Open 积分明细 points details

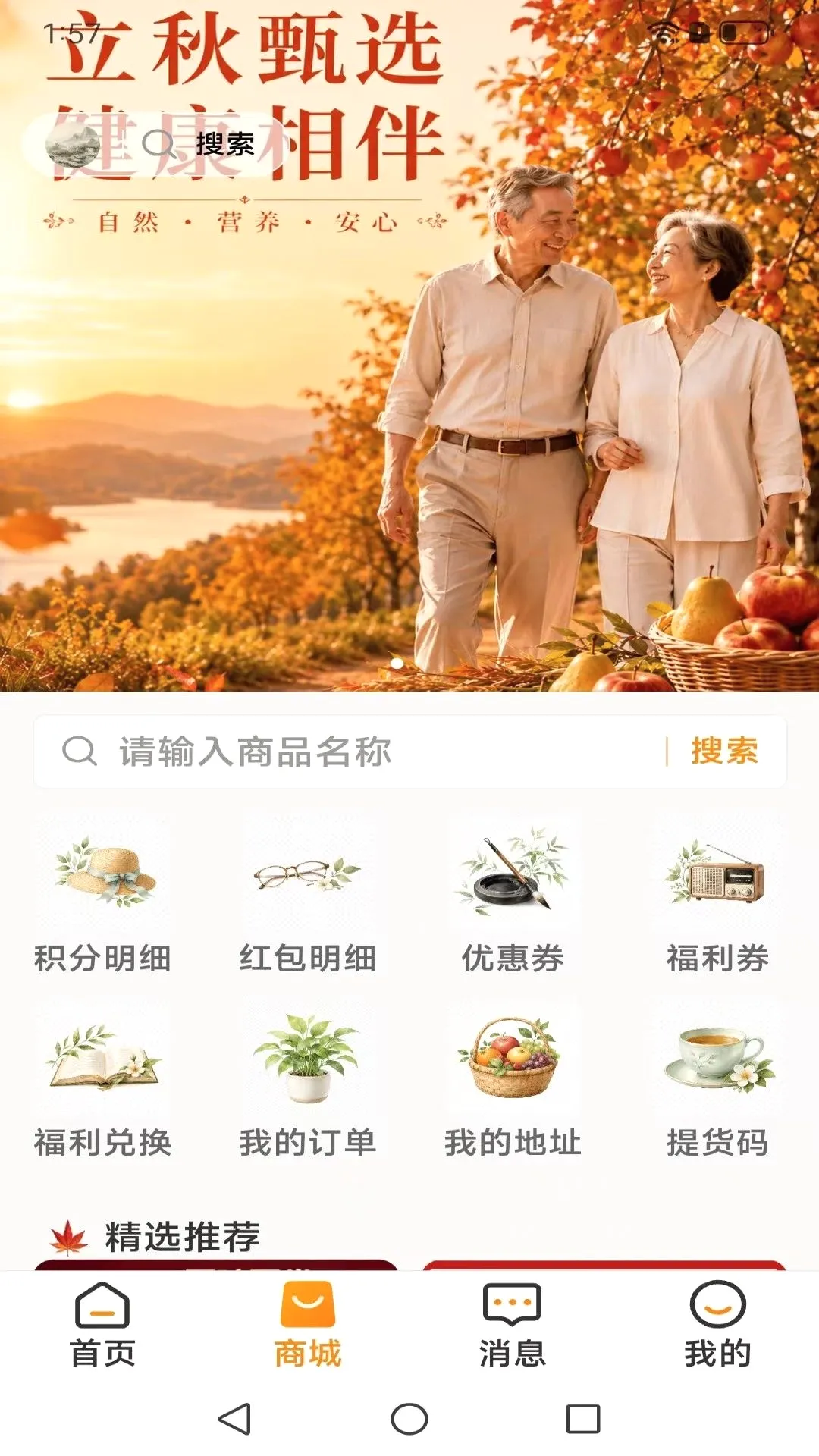pyautogui.click(x=102, y=901)
